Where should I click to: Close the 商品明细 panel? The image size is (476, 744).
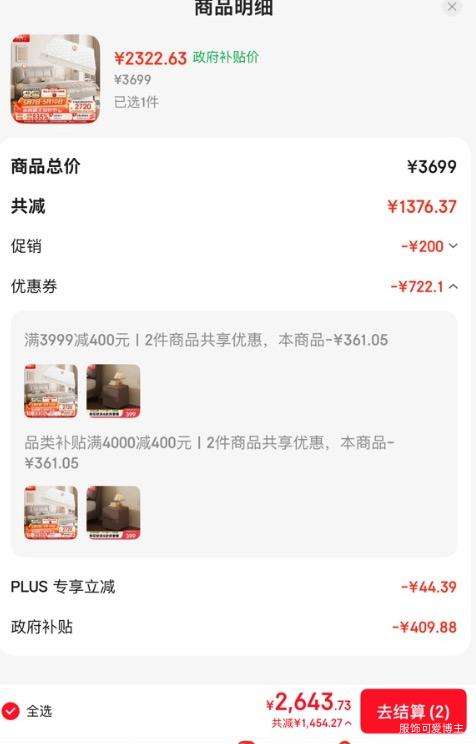pos(451,7)
